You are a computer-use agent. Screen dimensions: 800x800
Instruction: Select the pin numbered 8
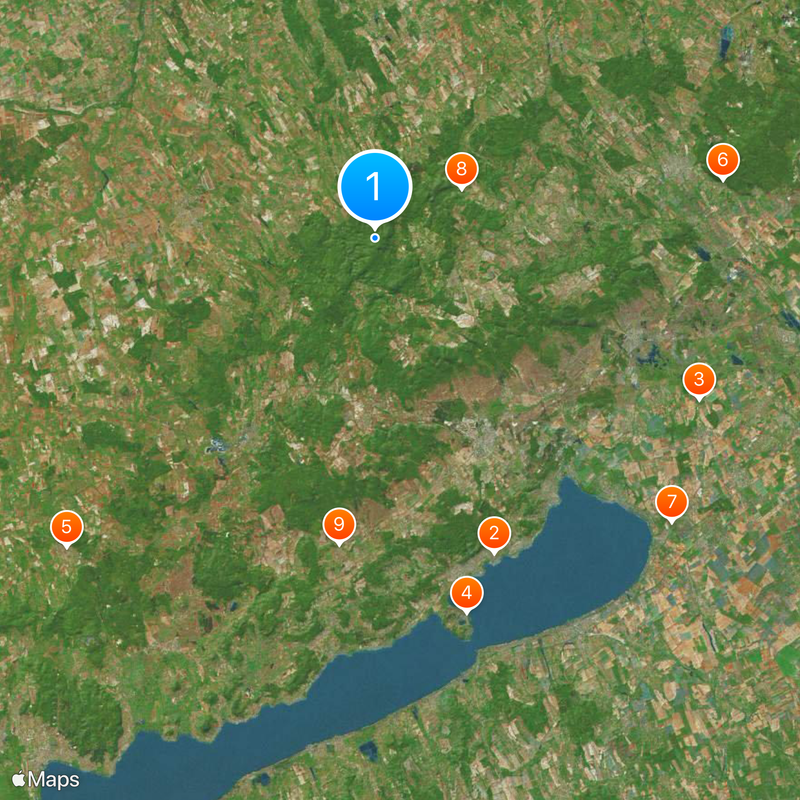(461, 170)
